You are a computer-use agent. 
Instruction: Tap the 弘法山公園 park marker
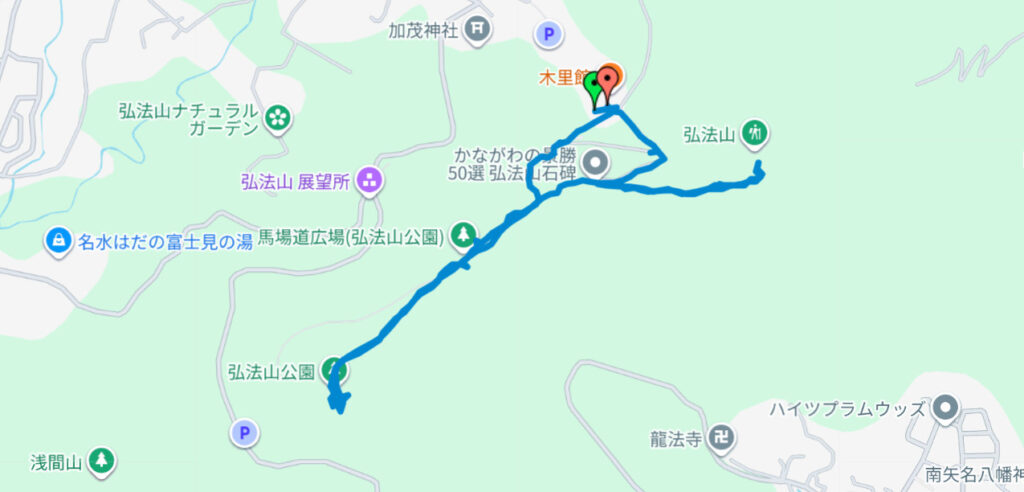(336, 372)
